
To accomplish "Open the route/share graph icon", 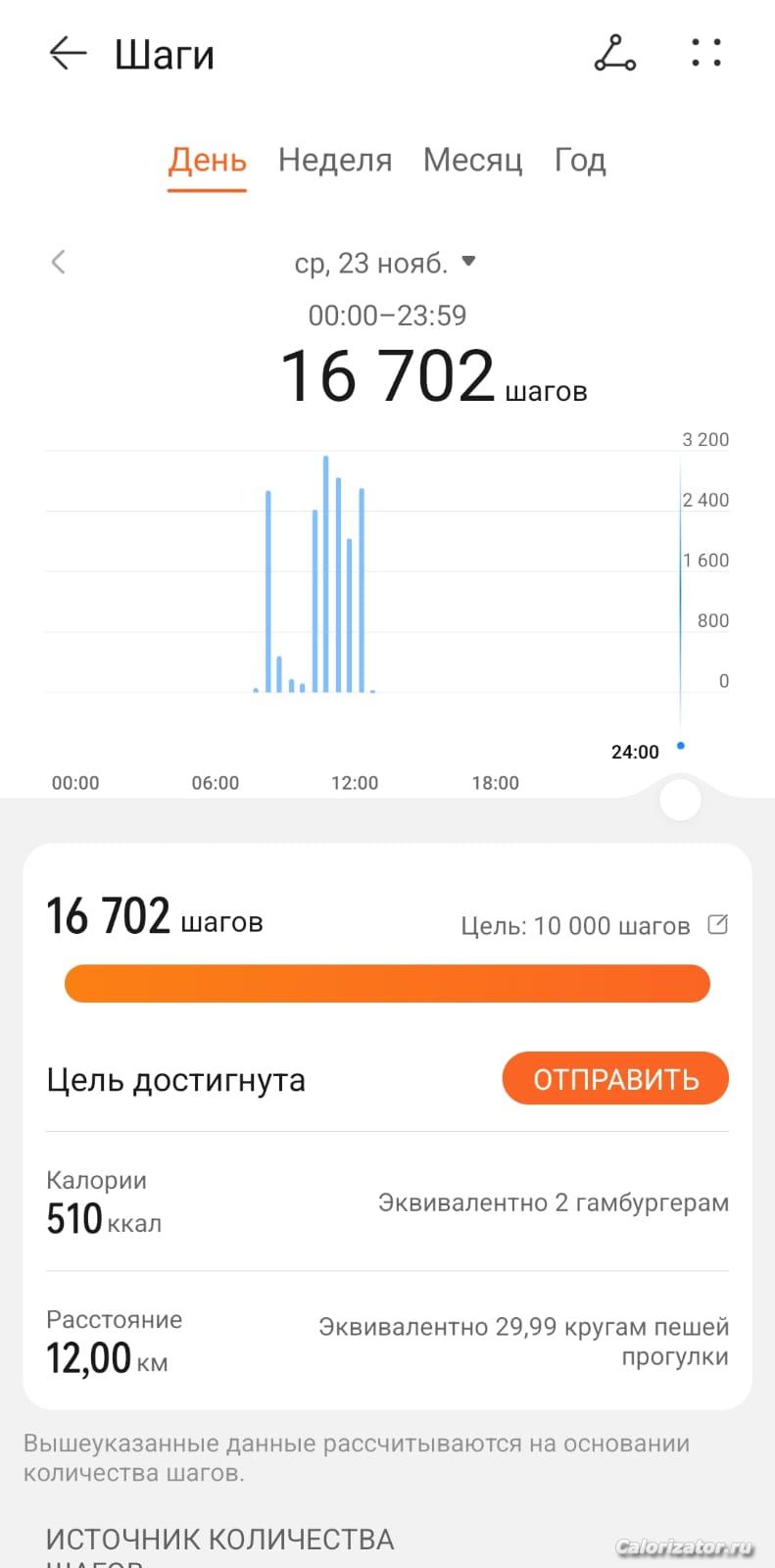I will (x=615, y=53).
